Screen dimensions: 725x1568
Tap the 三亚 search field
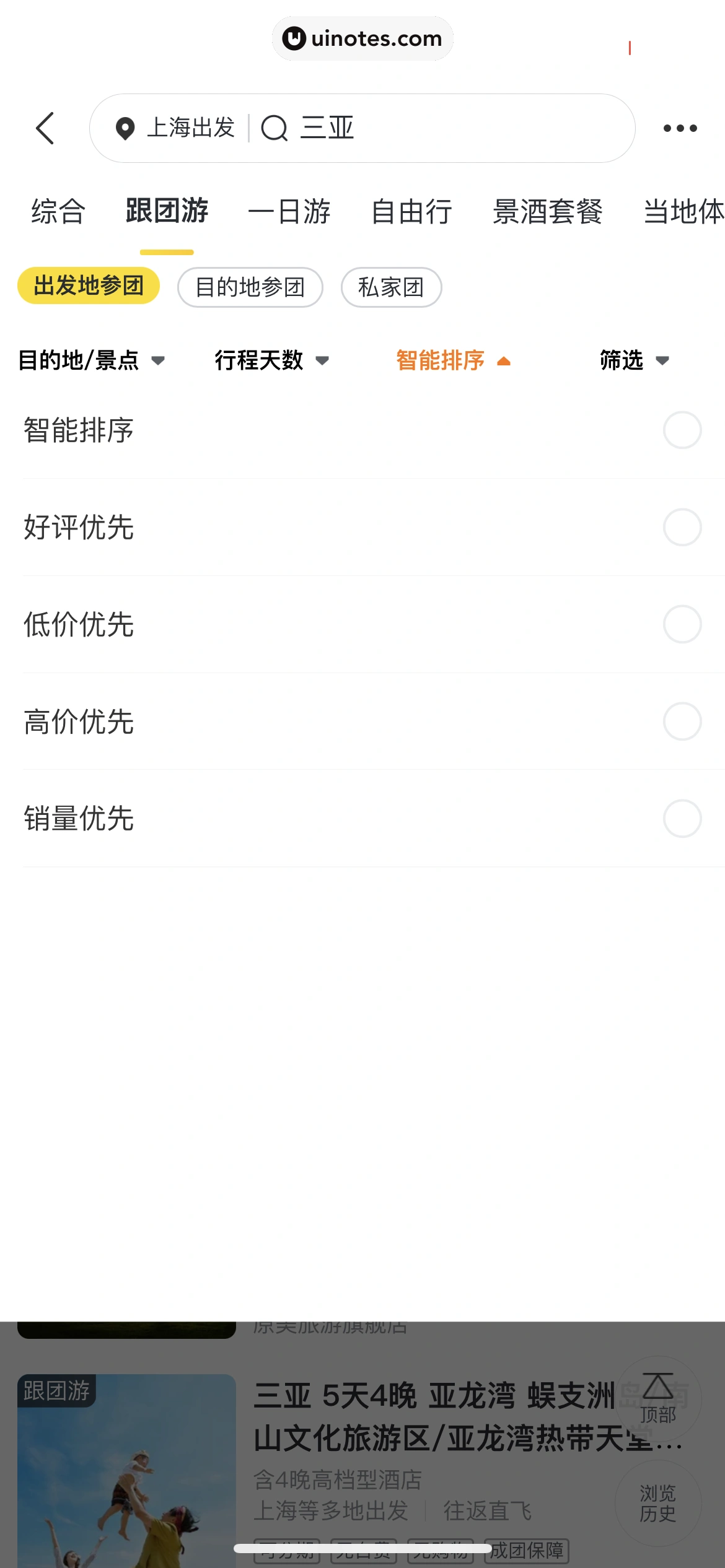[434, 128]
